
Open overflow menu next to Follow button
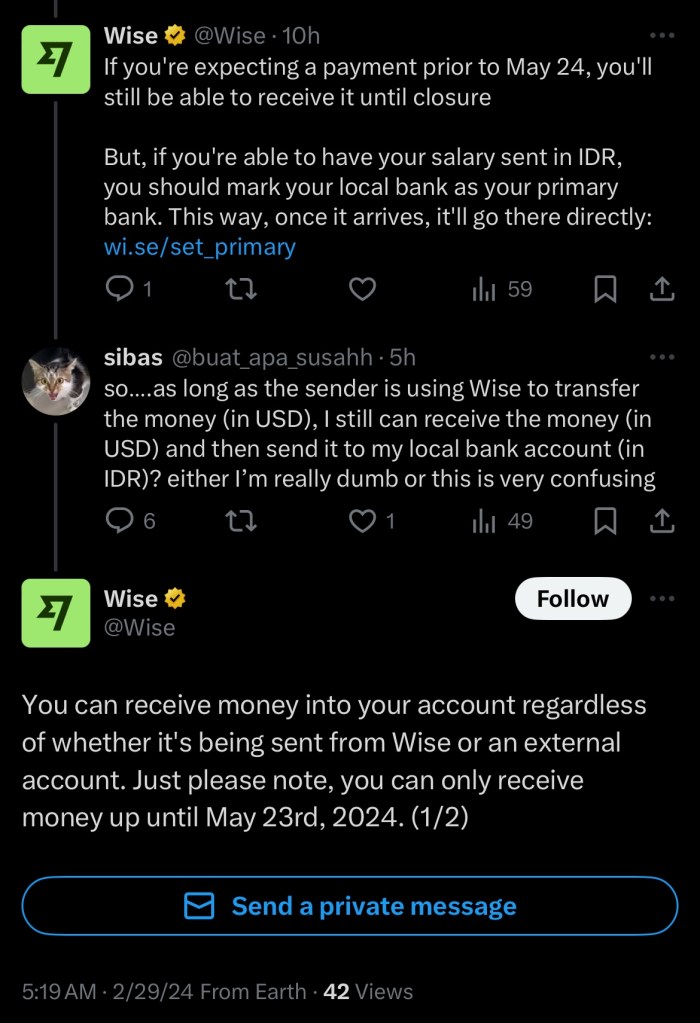662,599
